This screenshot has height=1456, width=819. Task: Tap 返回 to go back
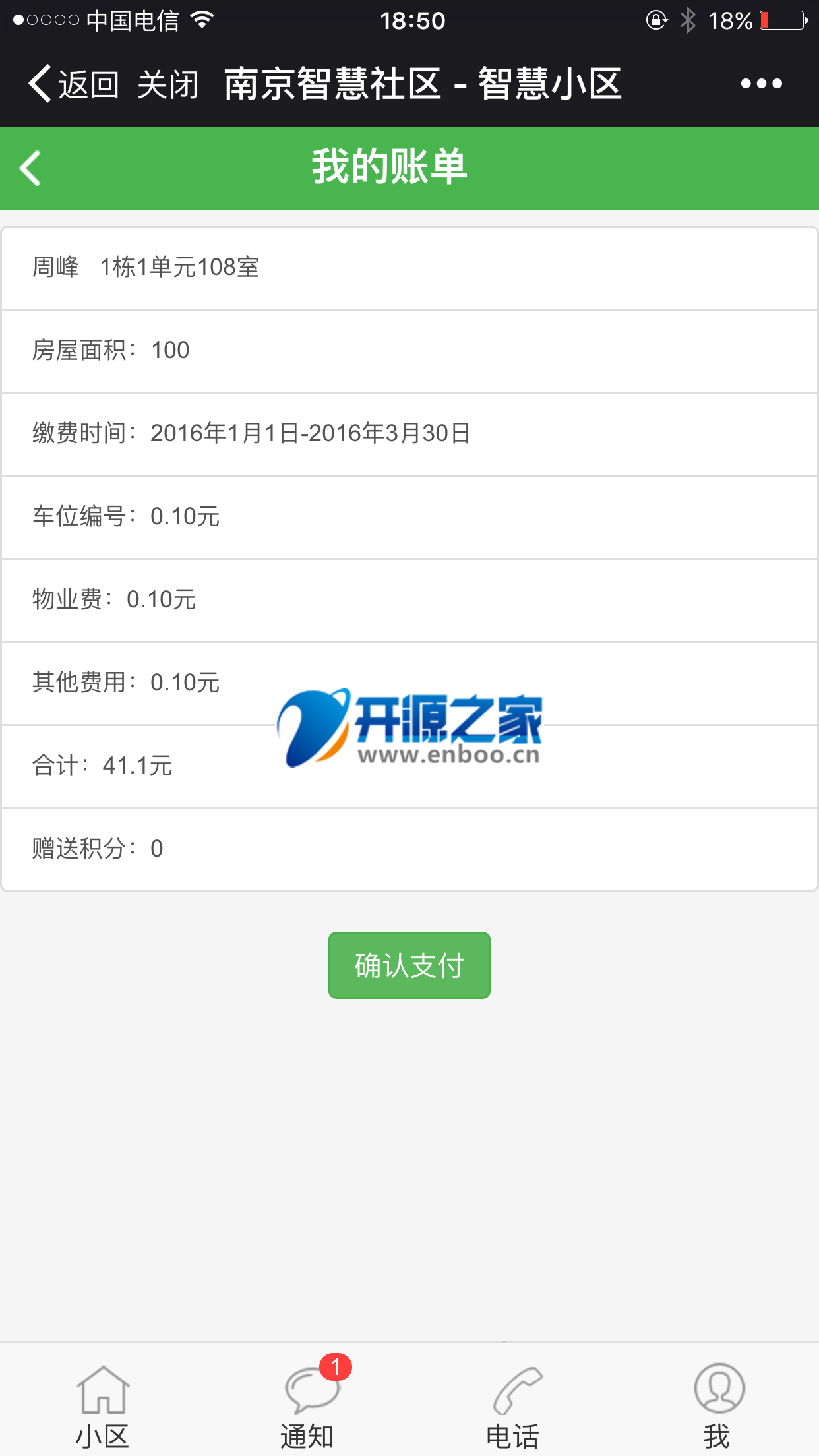tap(73, 84)
